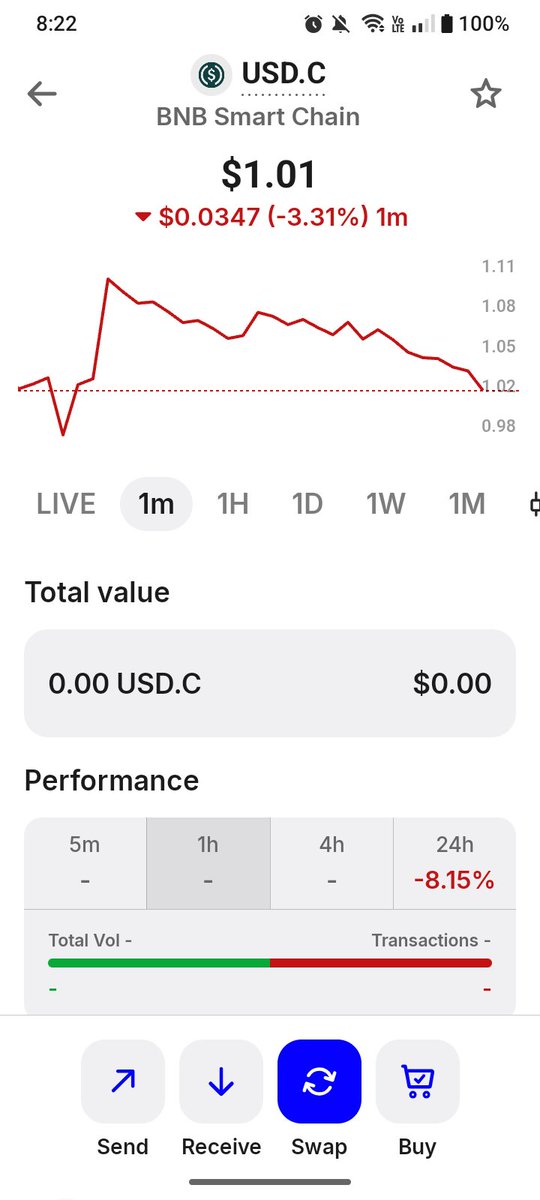Show 5m performance
This screenshot has width=540, height=1200.
85,863
